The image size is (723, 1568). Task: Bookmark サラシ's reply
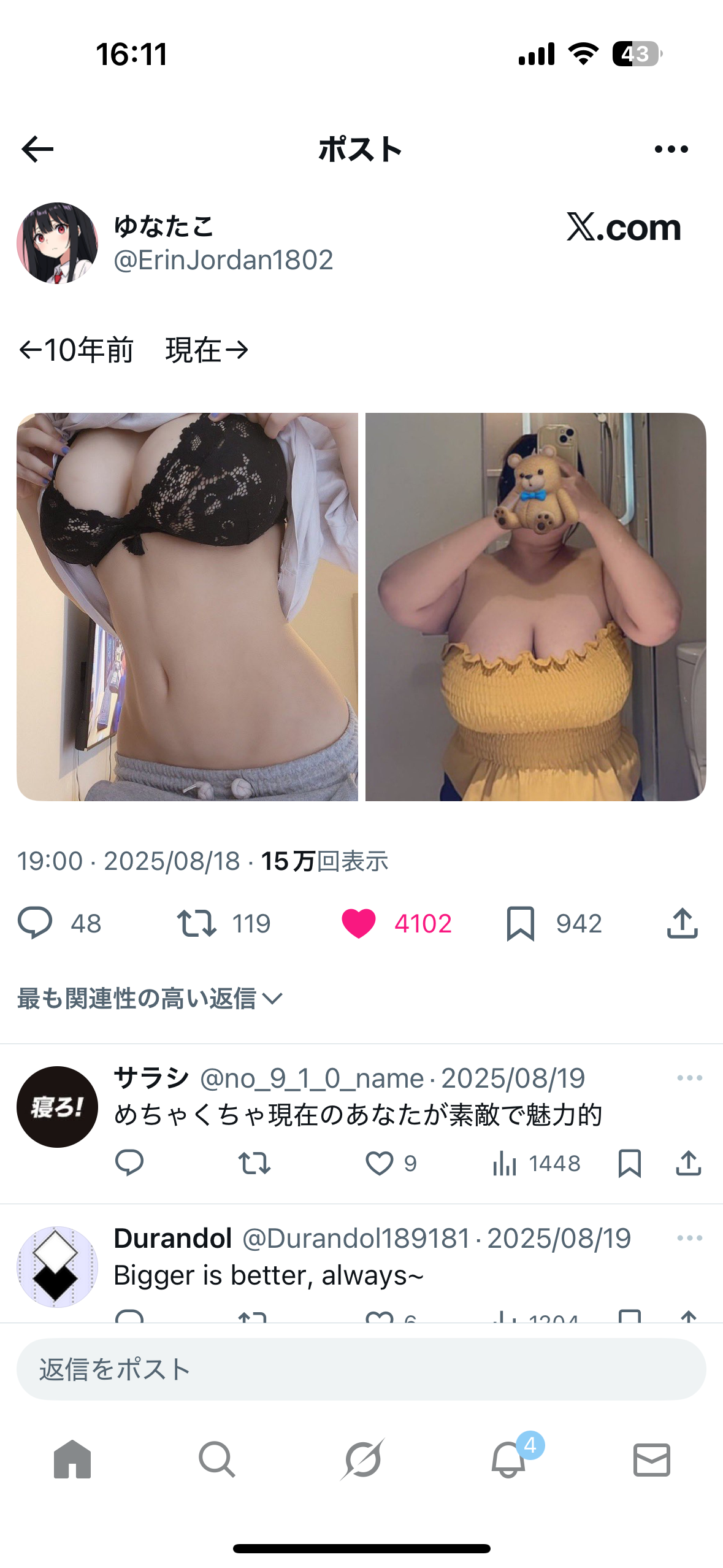[630, 1163]
